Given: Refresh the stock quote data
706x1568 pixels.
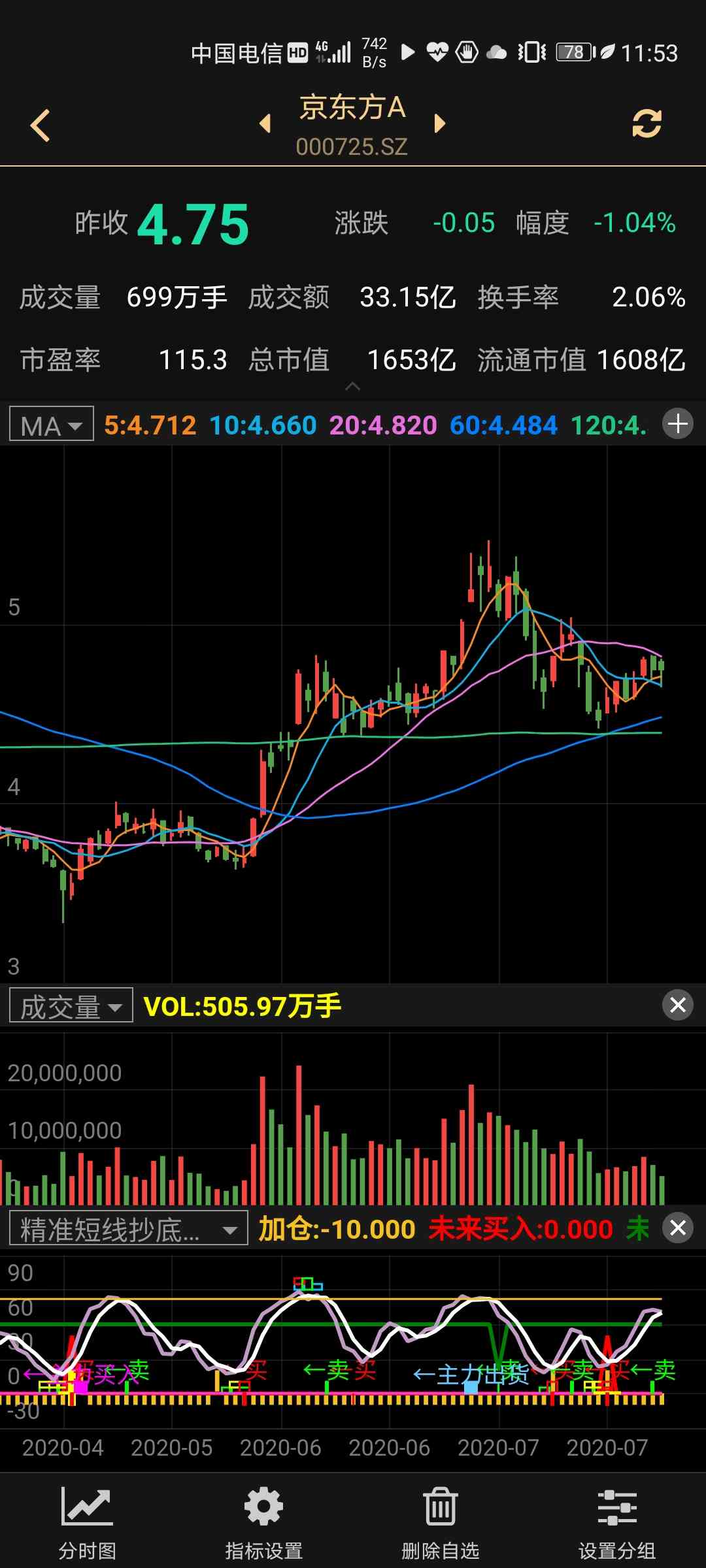Looking at the screenshot, I should coord(647,123).
